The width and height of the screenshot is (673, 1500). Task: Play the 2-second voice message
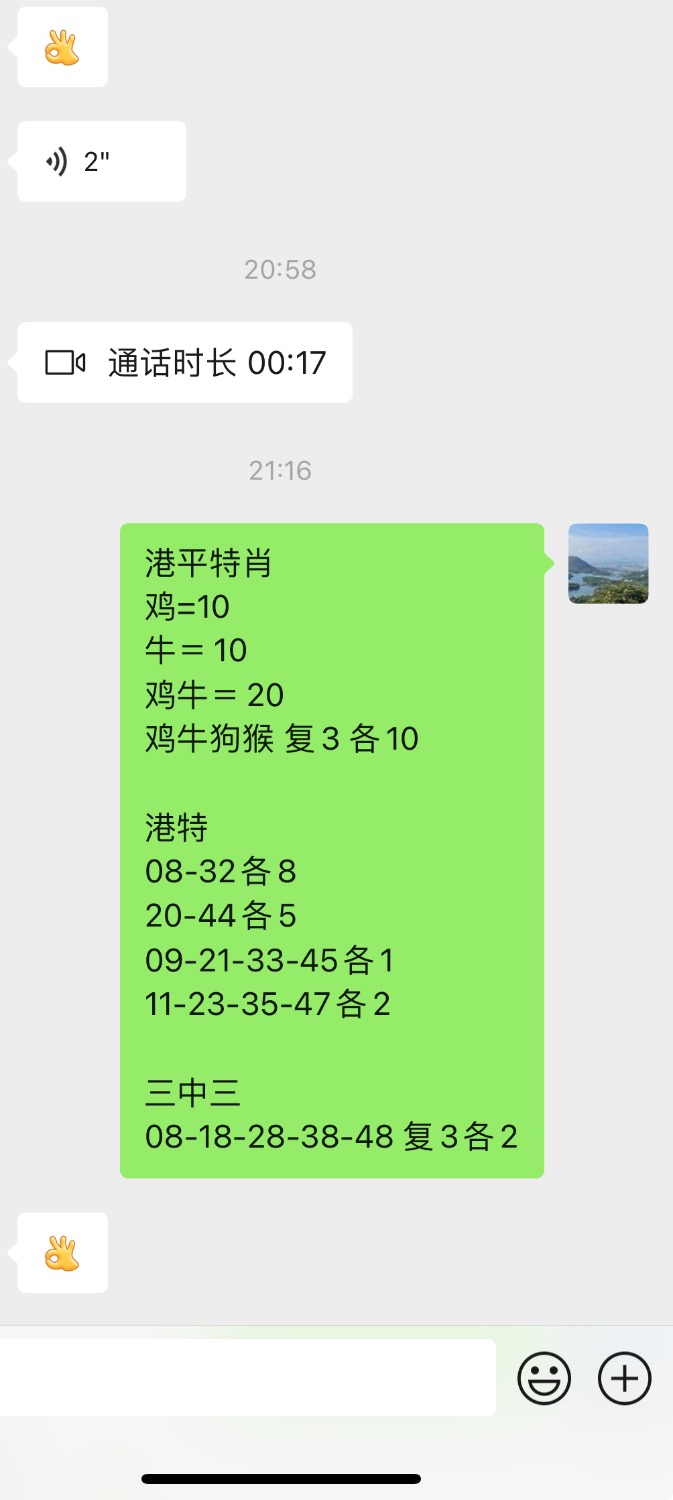(x=101, y=162)
